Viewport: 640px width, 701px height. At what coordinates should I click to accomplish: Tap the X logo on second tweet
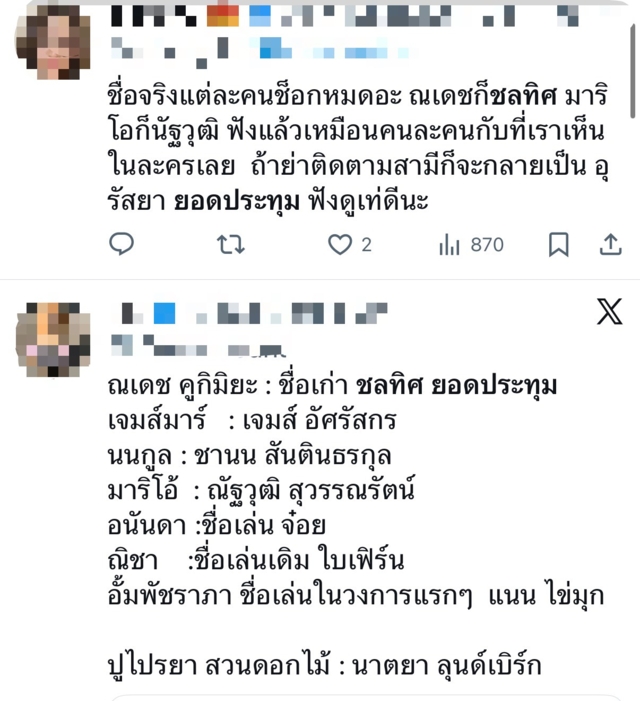point(609,311)
